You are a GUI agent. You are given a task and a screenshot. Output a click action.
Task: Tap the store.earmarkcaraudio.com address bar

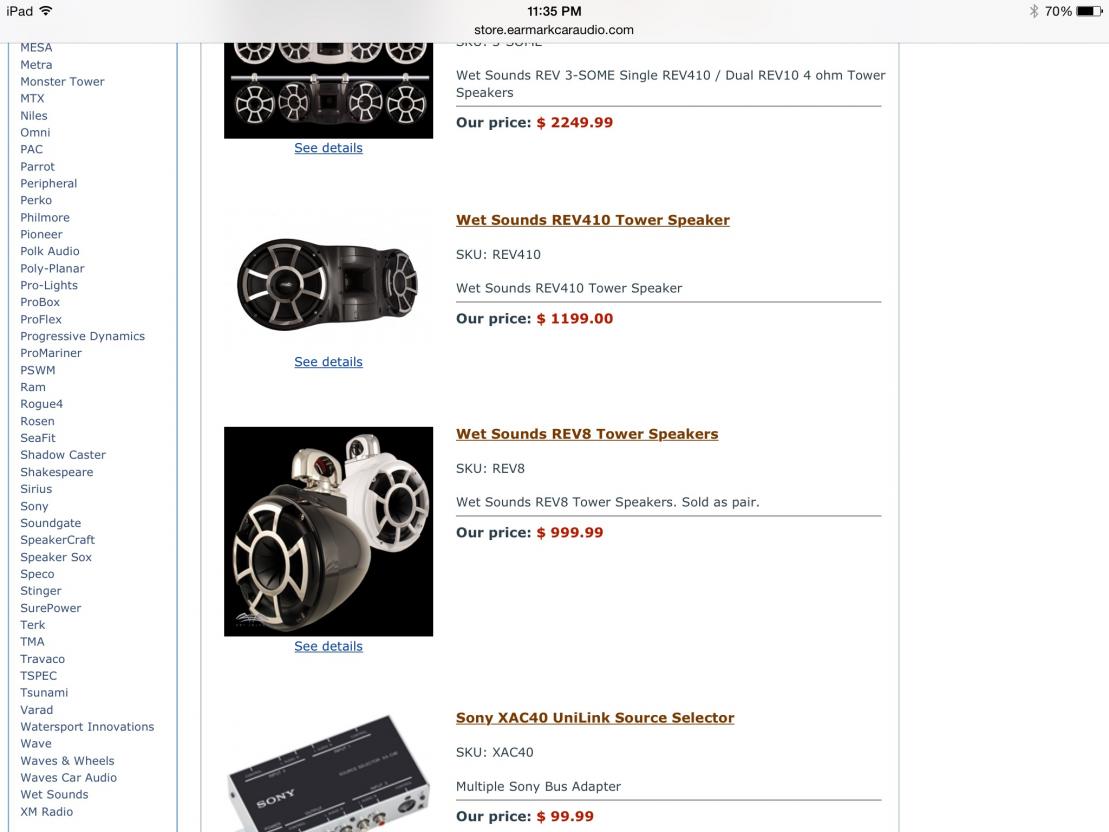pos(553,30)
